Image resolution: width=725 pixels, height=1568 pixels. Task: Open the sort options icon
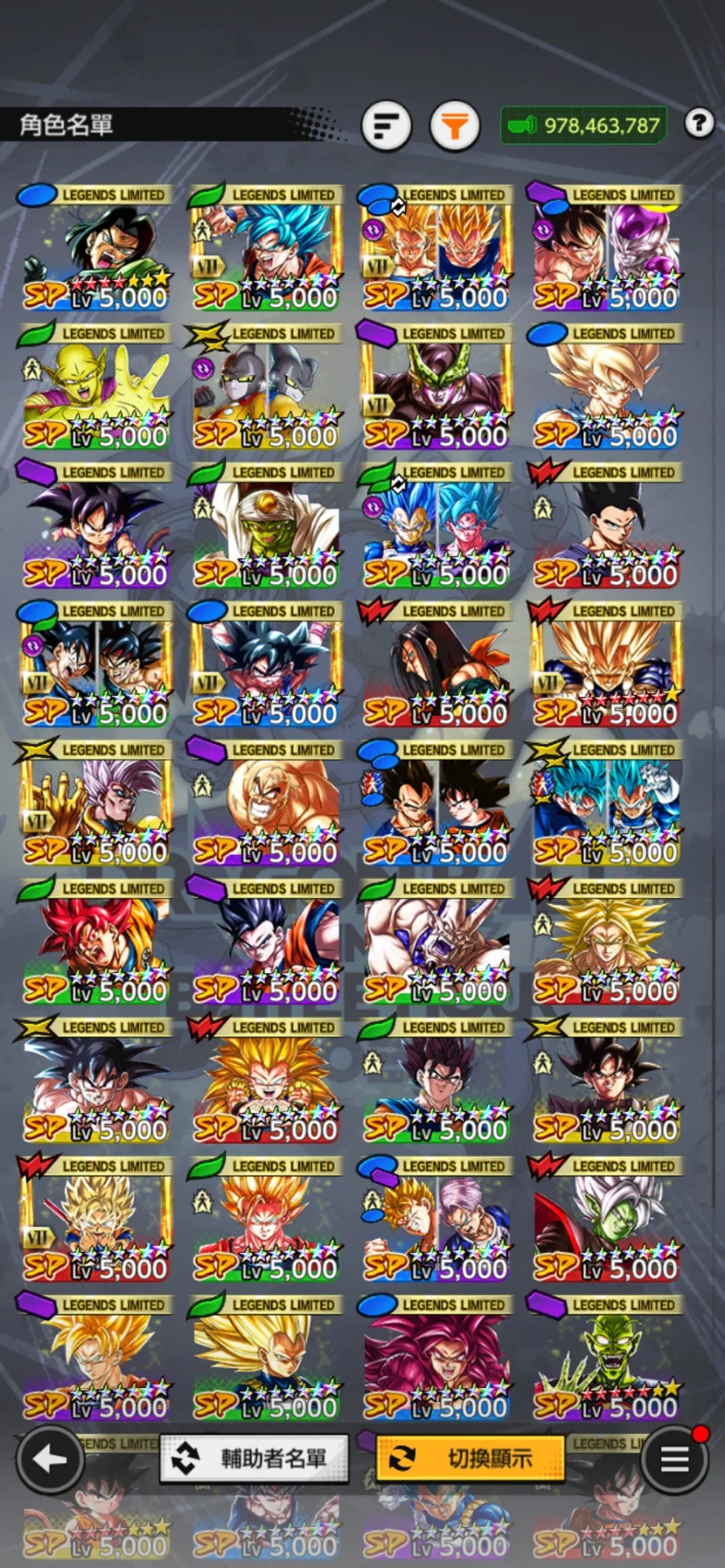(386, 127)
